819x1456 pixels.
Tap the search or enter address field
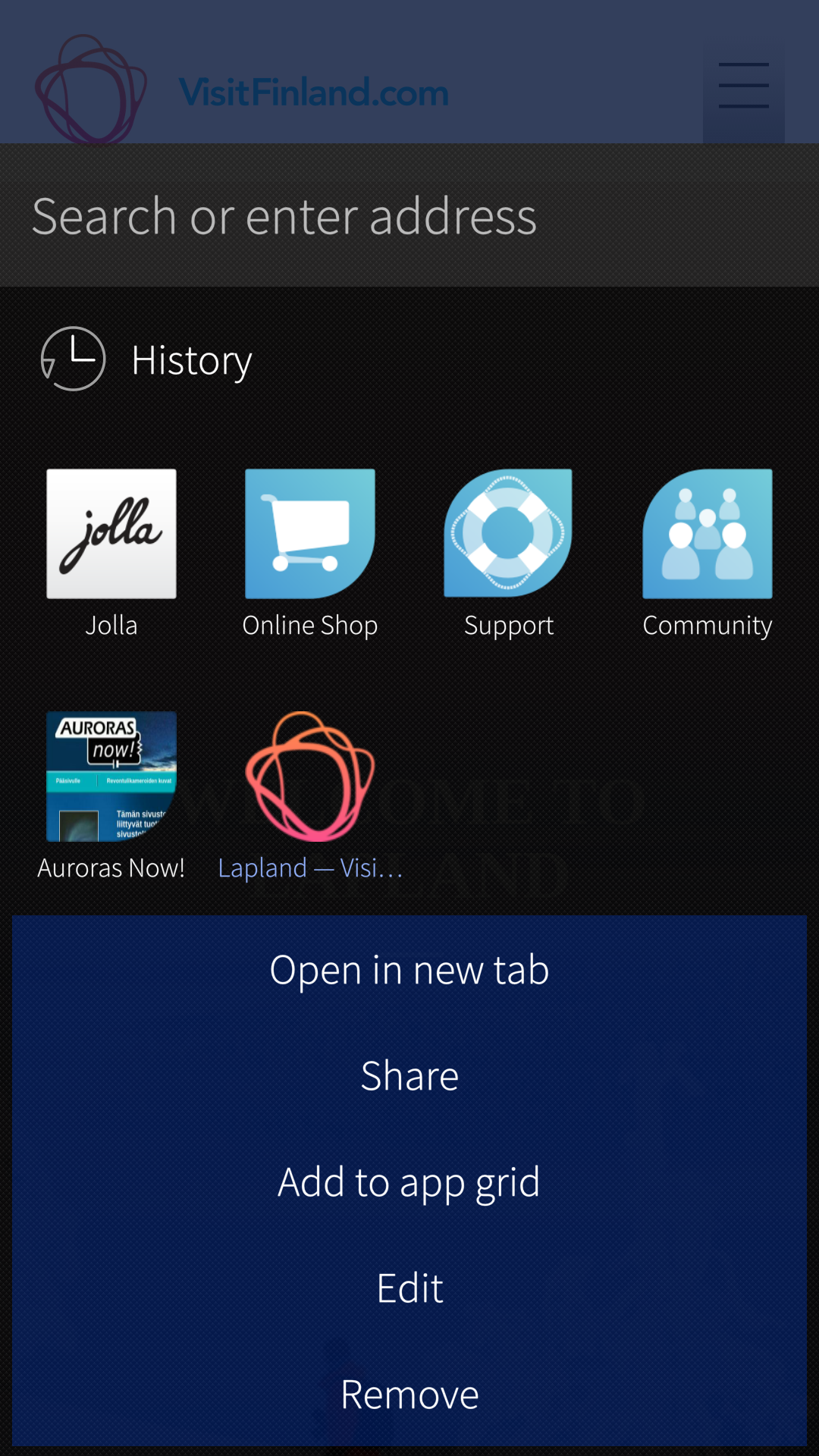(409, 216)
